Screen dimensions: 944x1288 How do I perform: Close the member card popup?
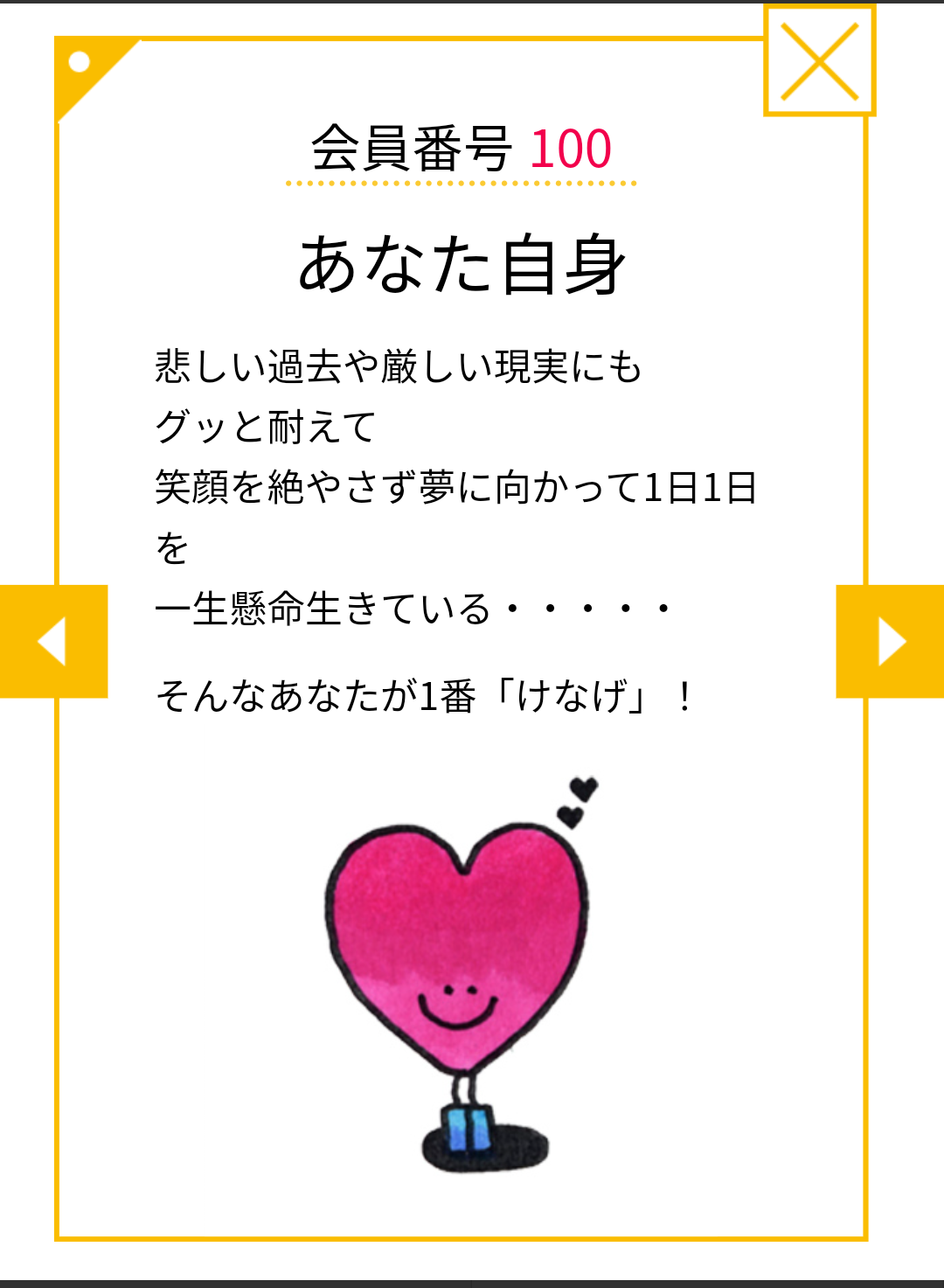click(820, 59)
